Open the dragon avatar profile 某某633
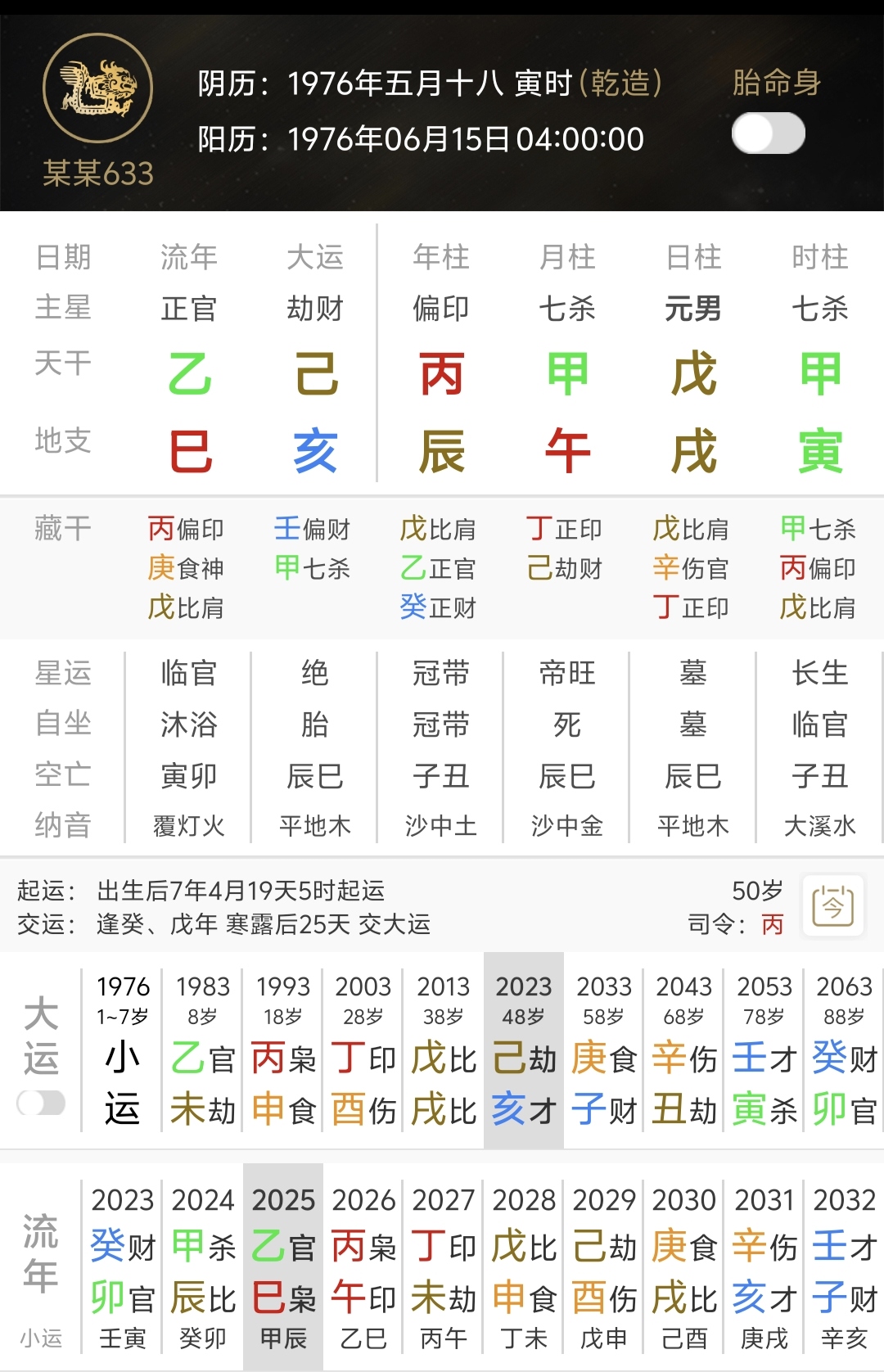The image size is (884, 1372). click(97, 88)
